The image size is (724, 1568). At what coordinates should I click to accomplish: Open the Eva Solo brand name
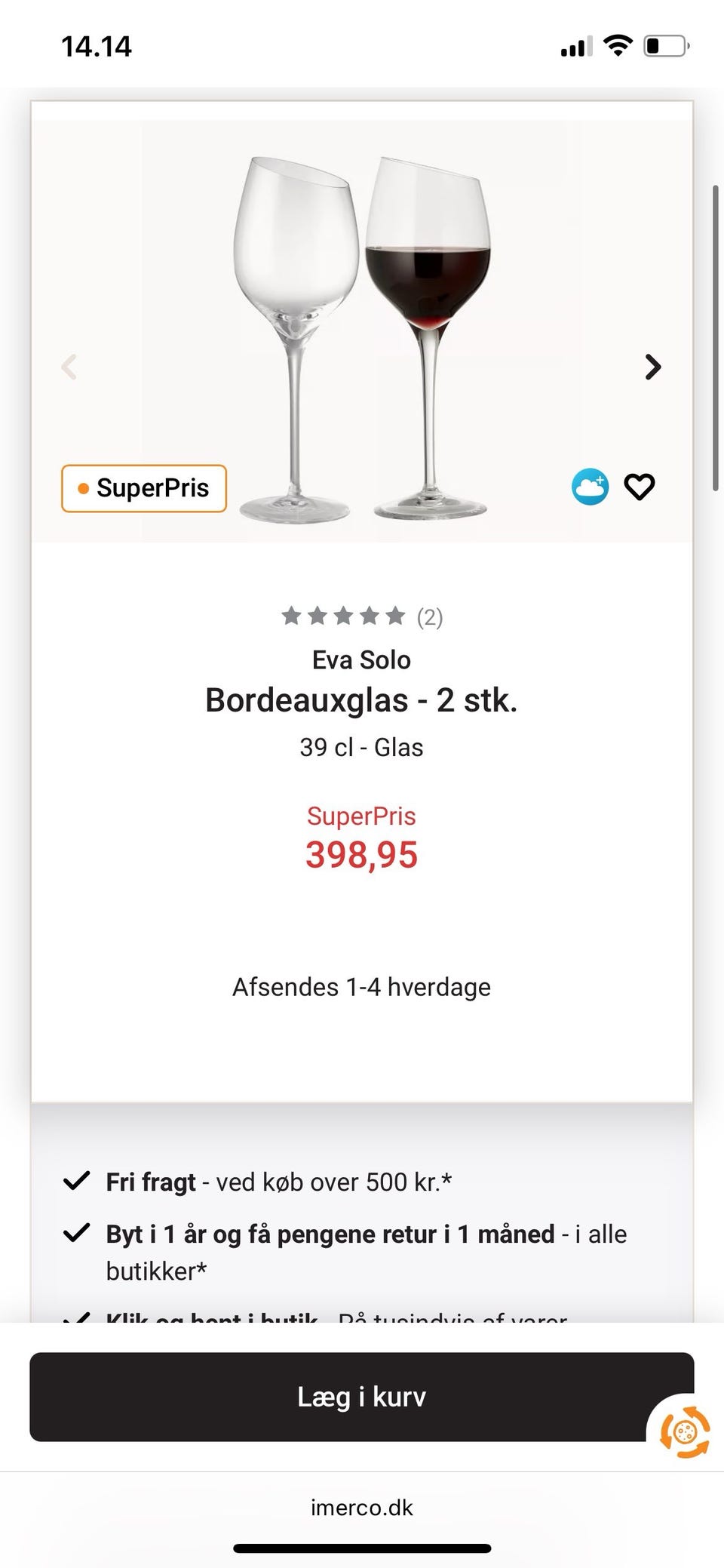click(x=362, y=659)
